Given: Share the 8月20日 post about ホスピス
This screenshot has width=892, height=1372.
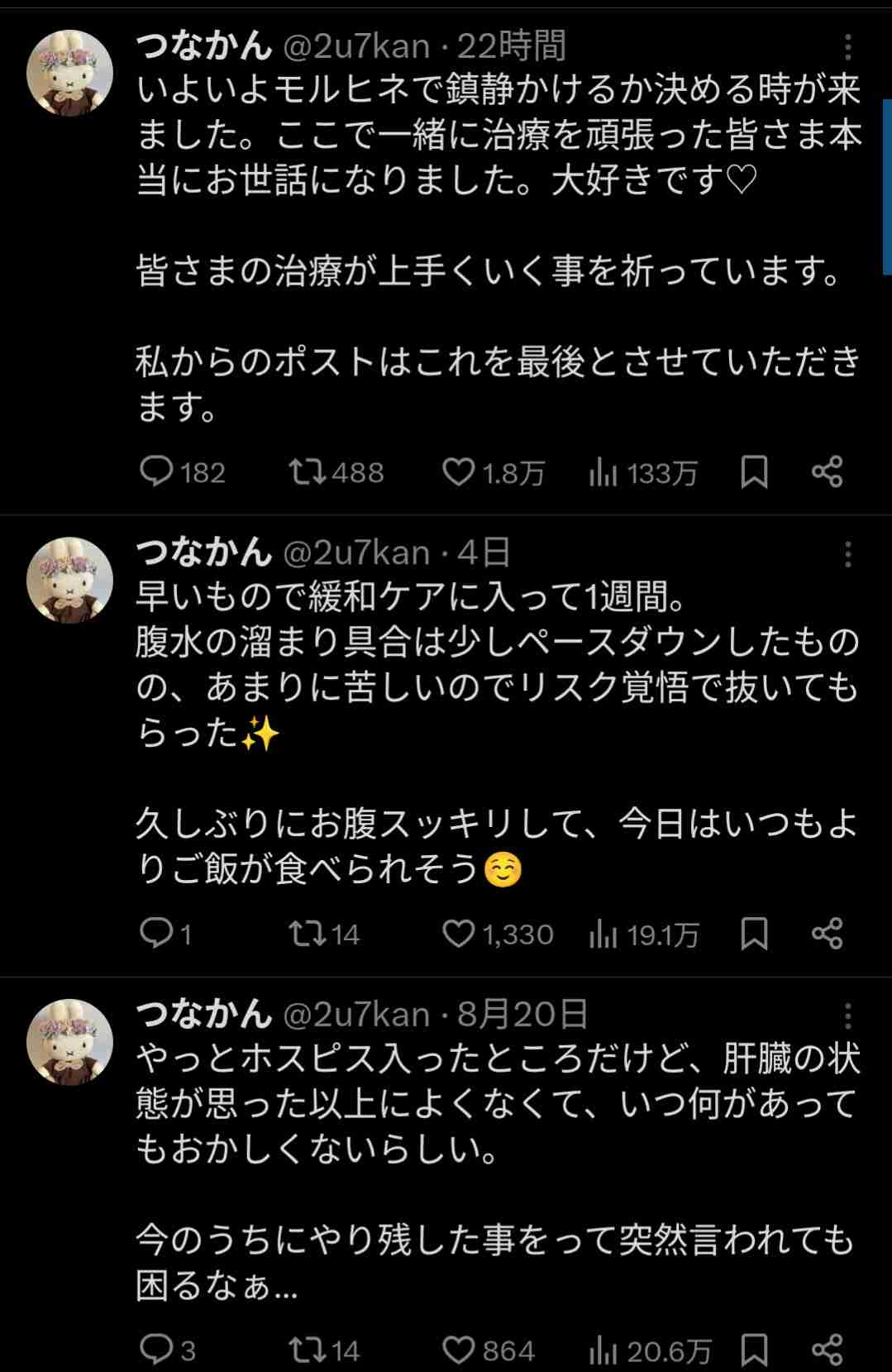Looking at the screenshot, I should click(x=827, y=1350).
